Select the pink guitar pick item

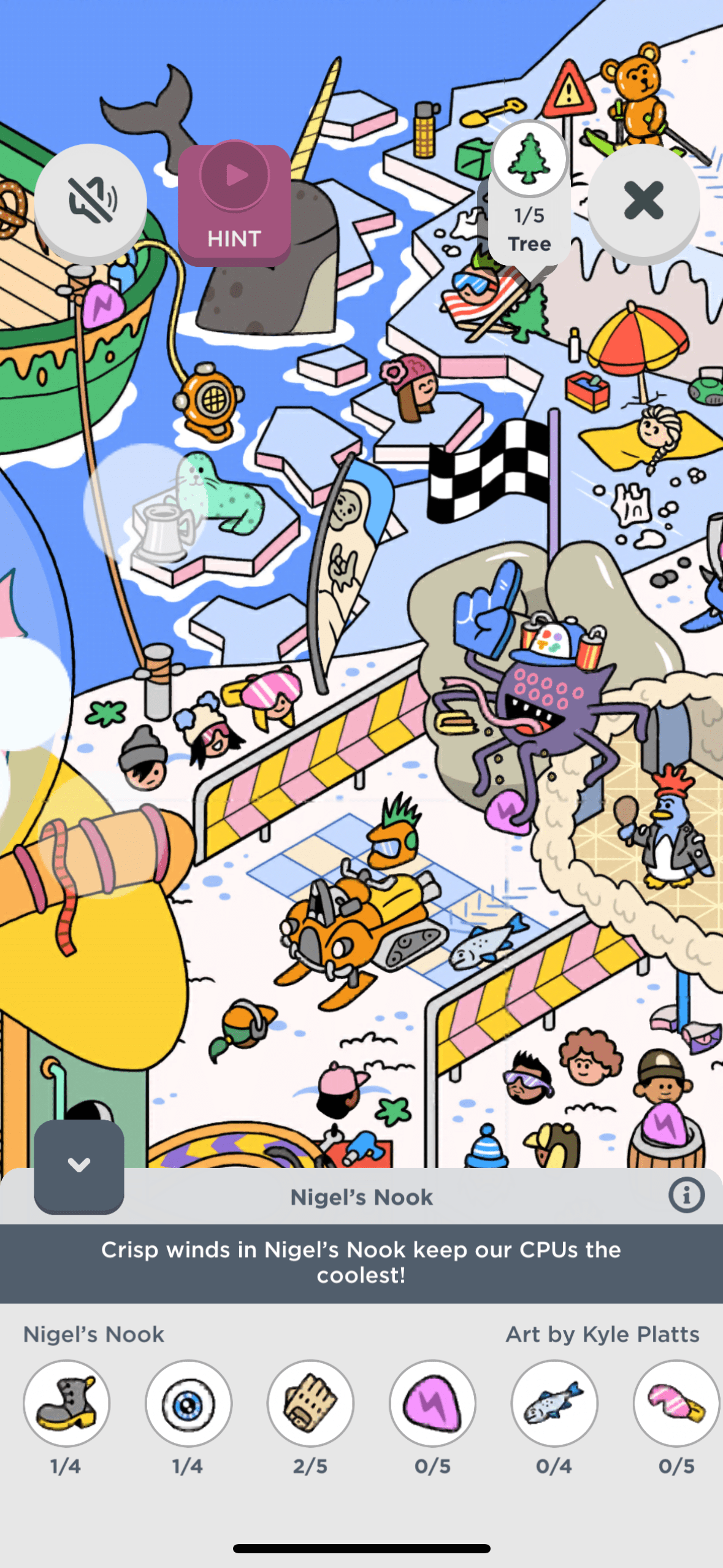tap(432, 1402)
